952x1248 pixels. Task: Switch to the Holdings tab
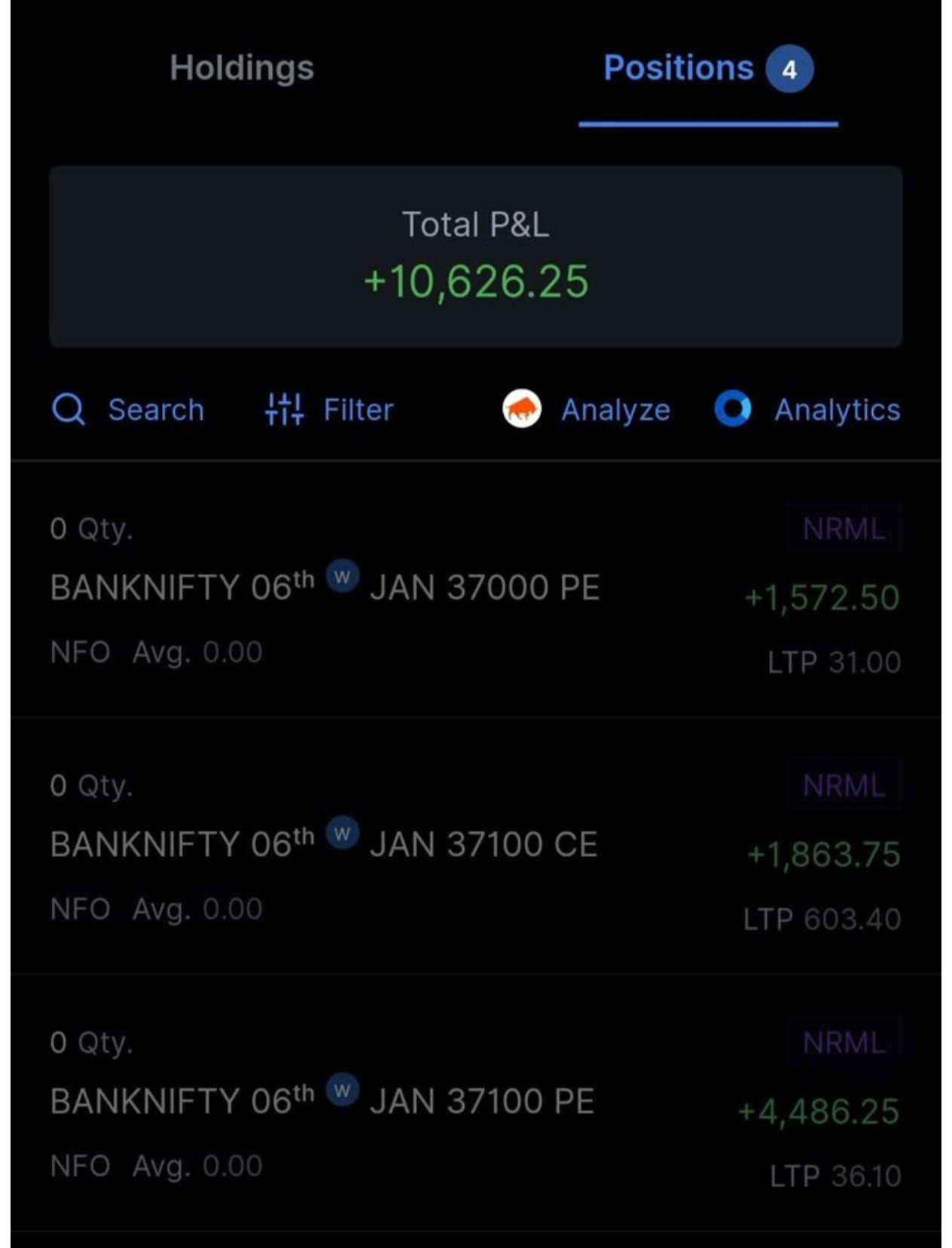click(x=242, y=69)
